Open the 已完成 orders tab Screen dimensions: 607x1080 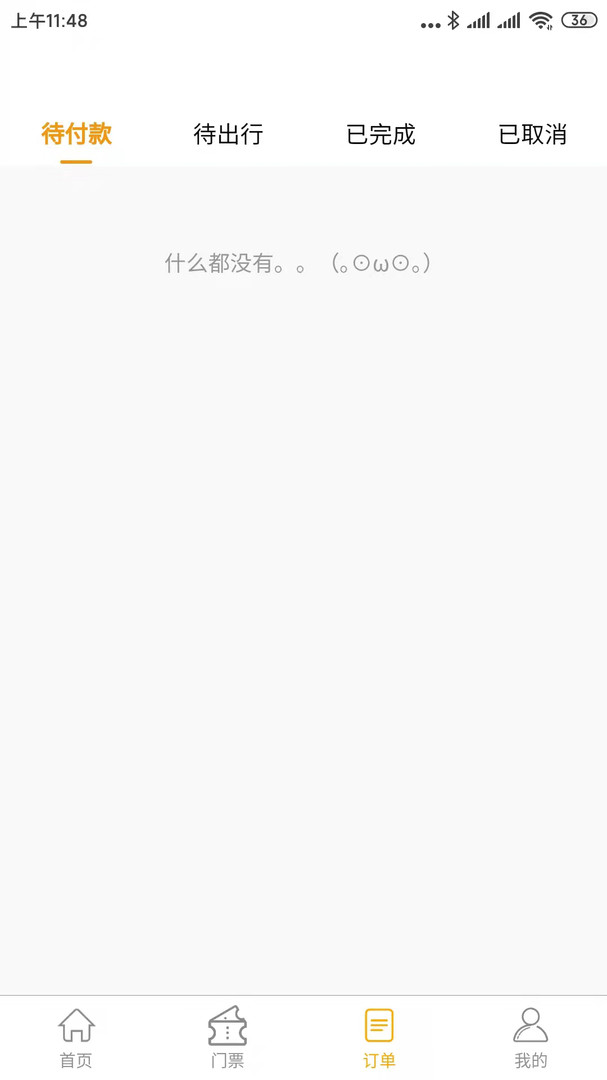(x=380, y=134)
